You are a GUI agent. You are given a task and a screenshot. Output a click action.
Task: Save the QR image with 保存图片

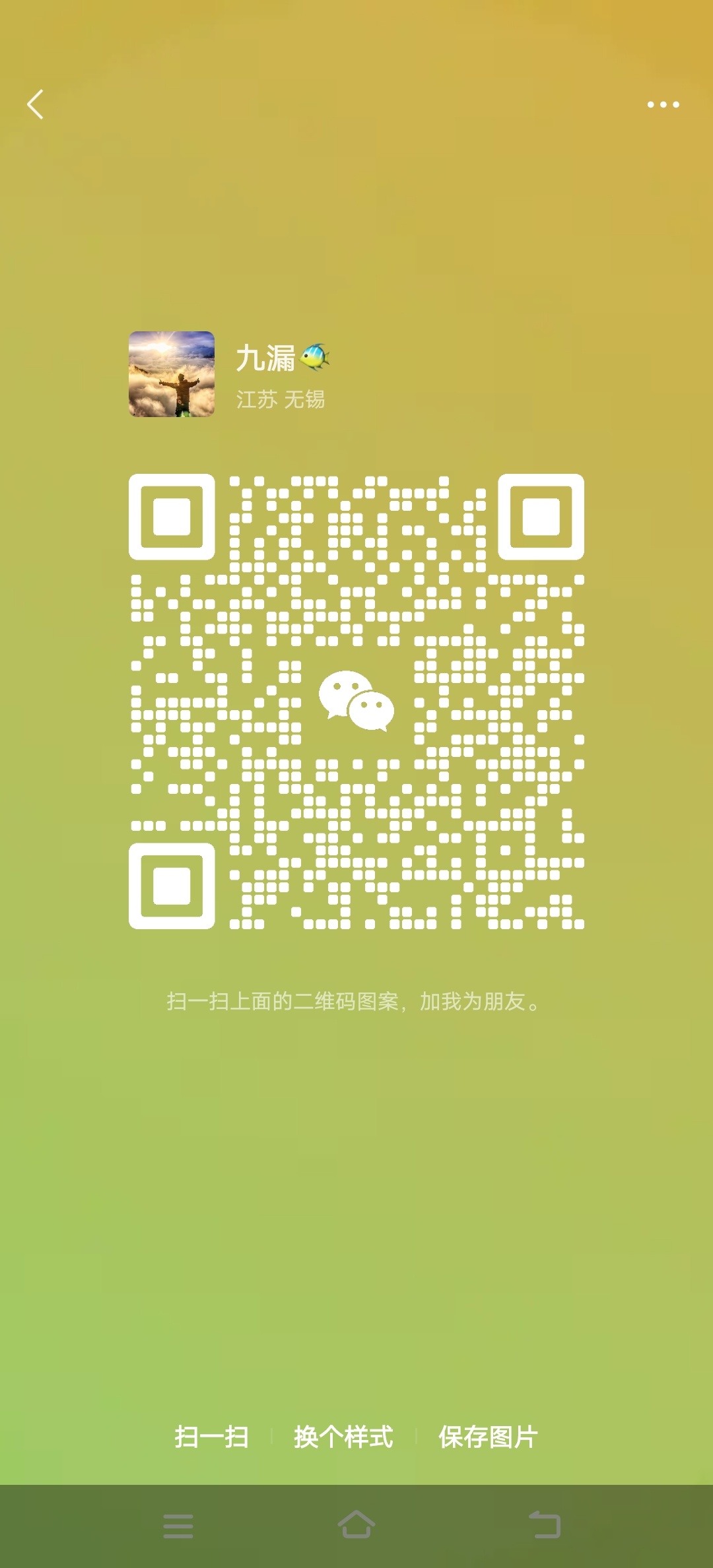[x=488, y=1437]
